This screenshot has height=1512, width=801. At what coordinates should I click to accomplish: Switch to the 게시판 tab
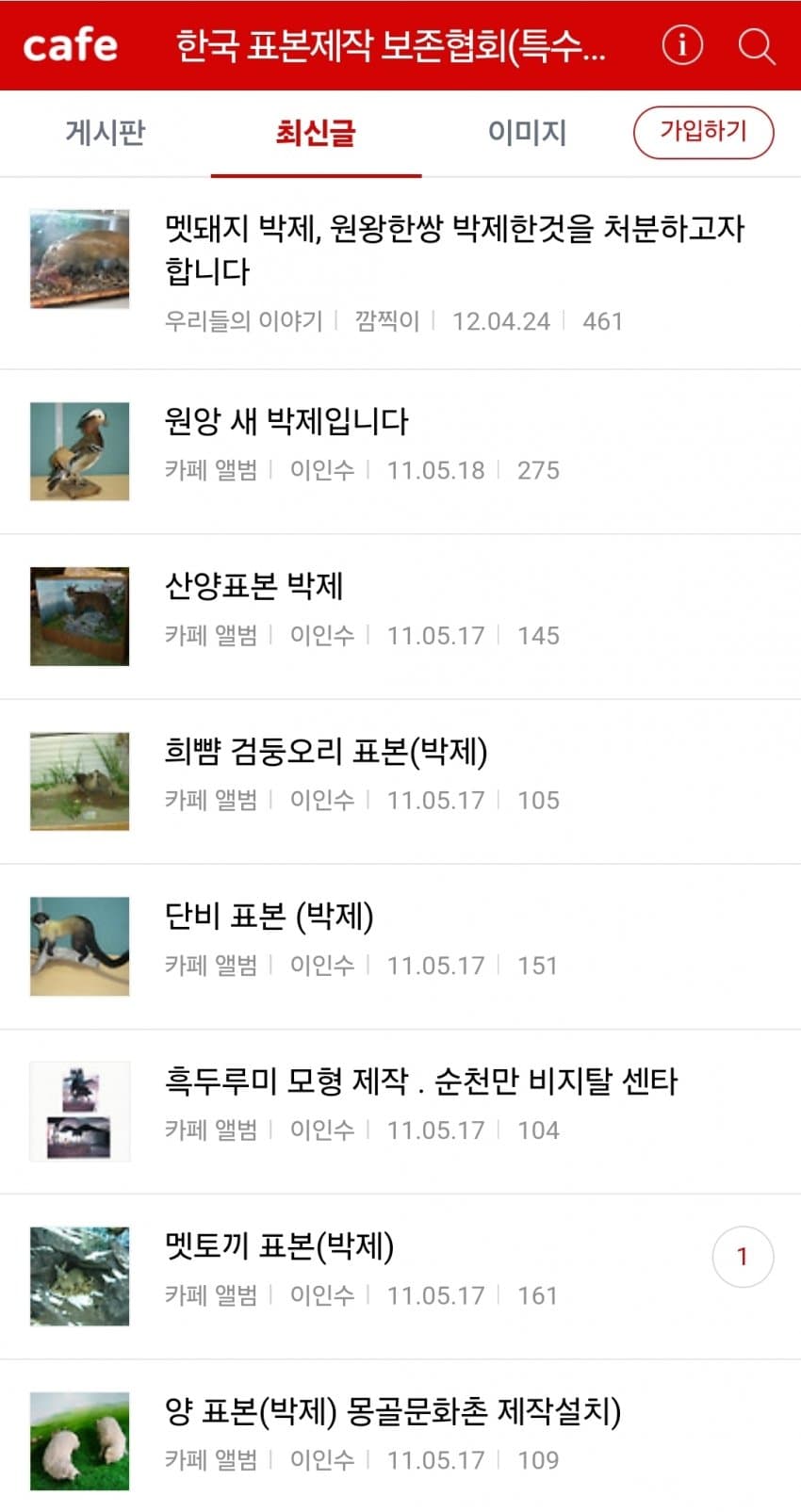pyautogui.click(x=106, y=133)
